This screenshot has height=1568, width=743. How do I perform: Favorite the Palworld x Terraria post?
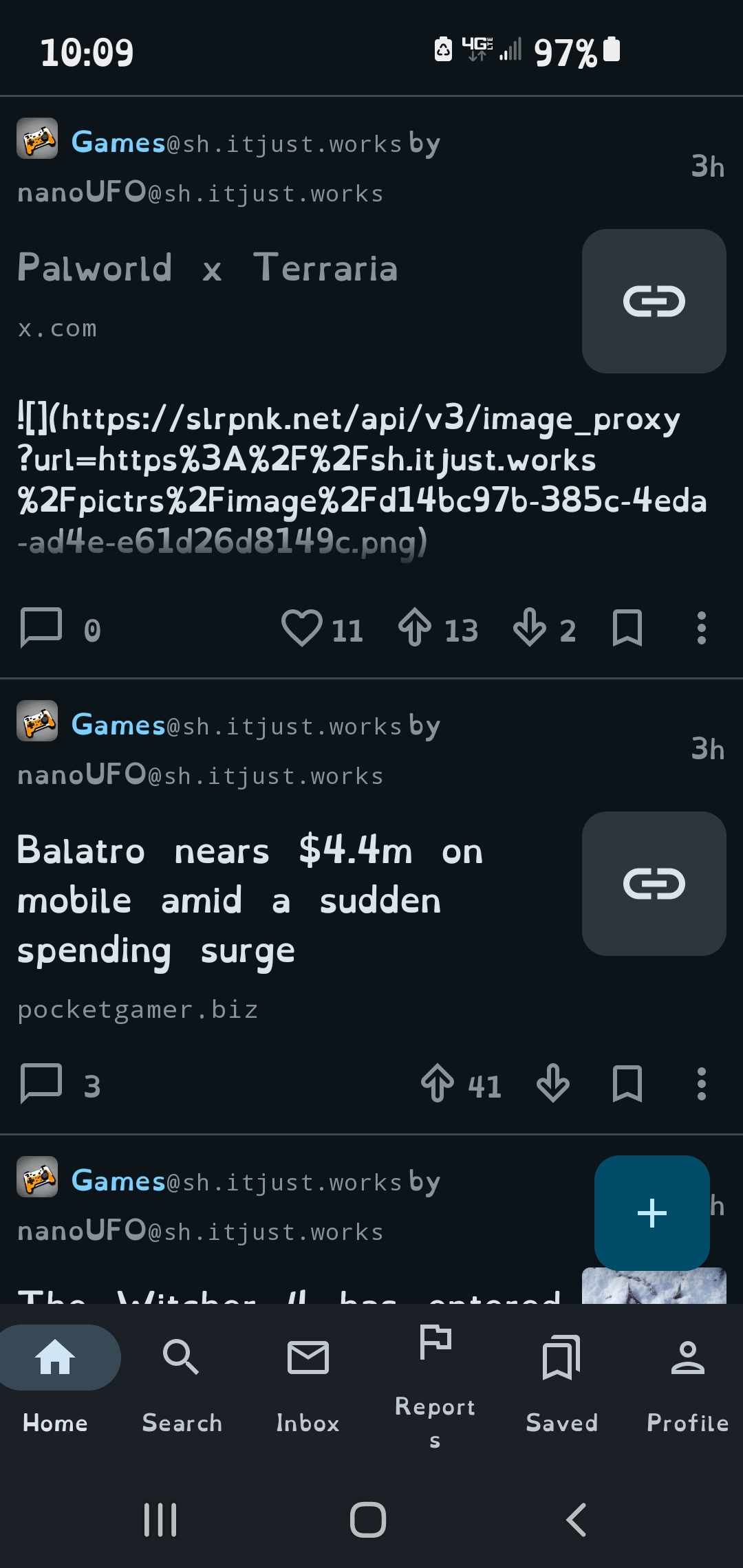click(301, 628)
